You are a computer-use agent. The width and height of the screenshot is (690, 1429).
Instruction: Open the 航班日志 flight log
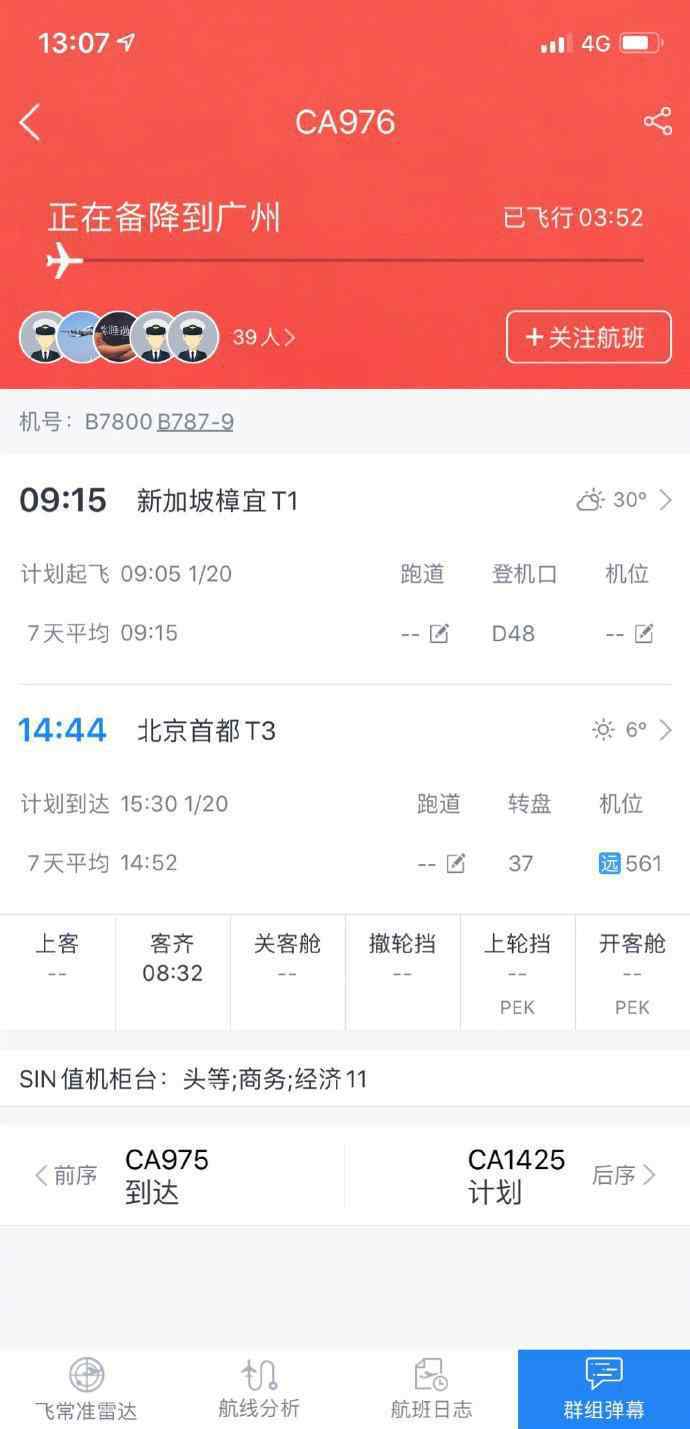coord(431,1389)
